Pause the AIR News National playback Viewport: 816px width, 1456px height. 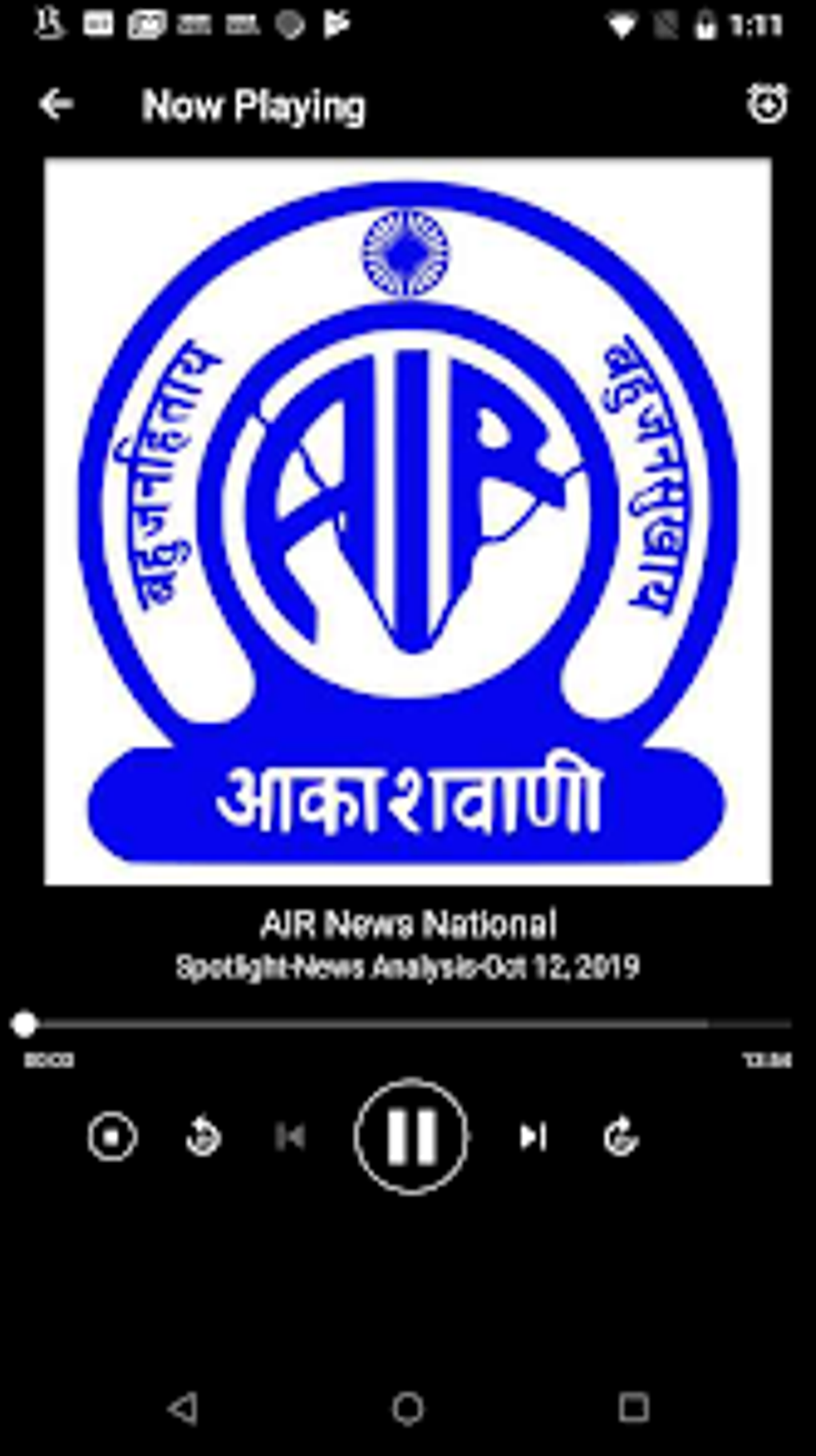tap(411, 1137)
